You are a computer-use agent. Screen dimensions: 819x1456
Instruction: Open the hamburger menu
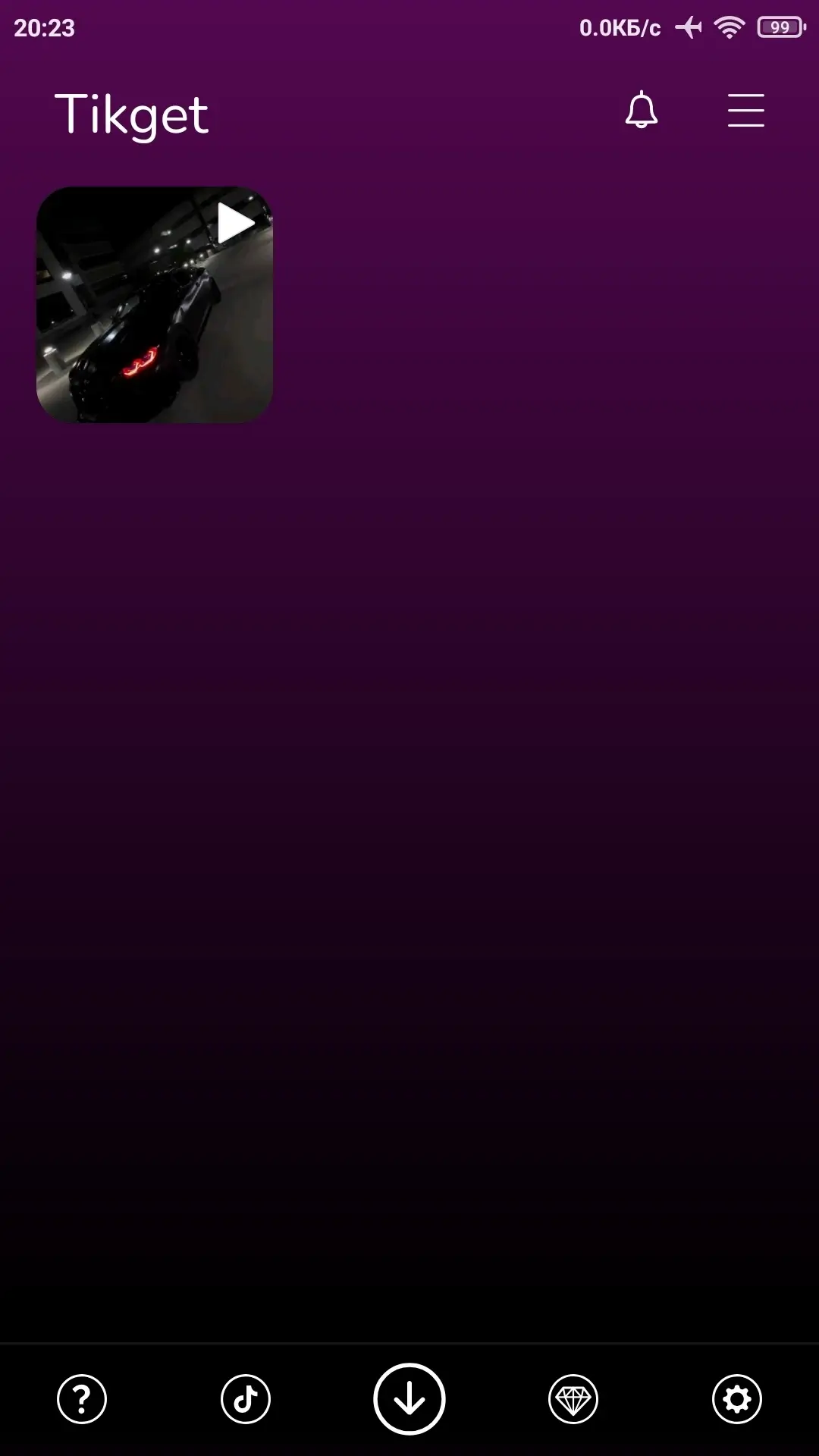(745, 111)
